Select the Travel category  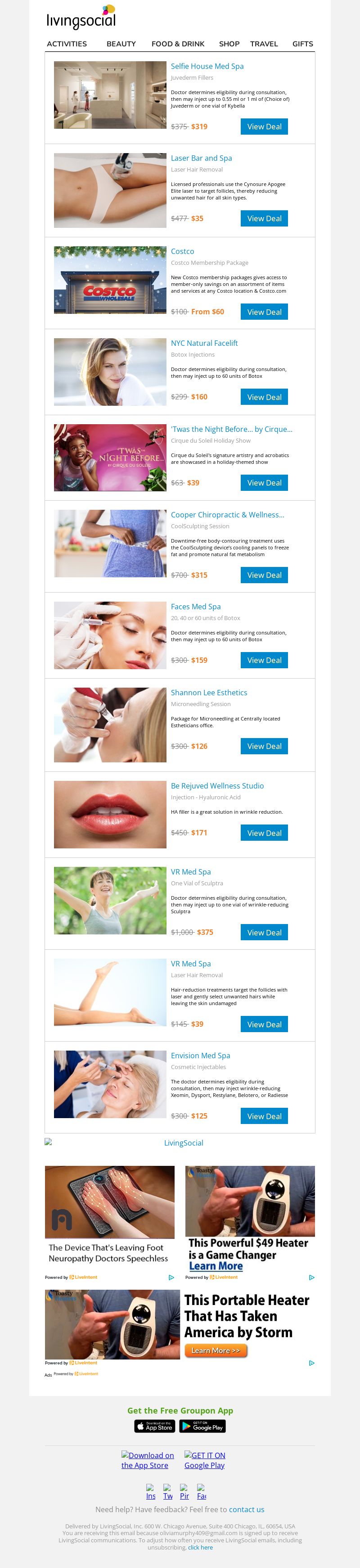click(x=264, y=44)
